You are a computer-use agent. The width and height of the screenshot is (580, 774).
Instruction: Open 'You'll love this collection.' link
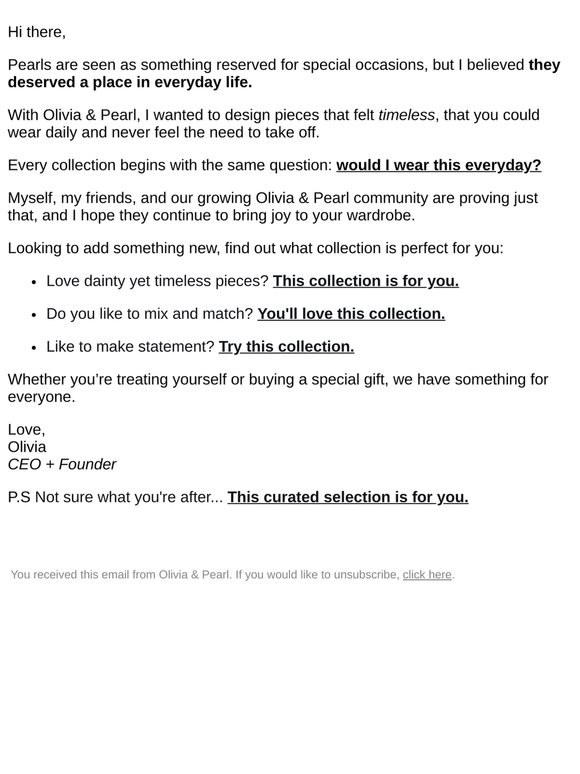click(351, 314)
